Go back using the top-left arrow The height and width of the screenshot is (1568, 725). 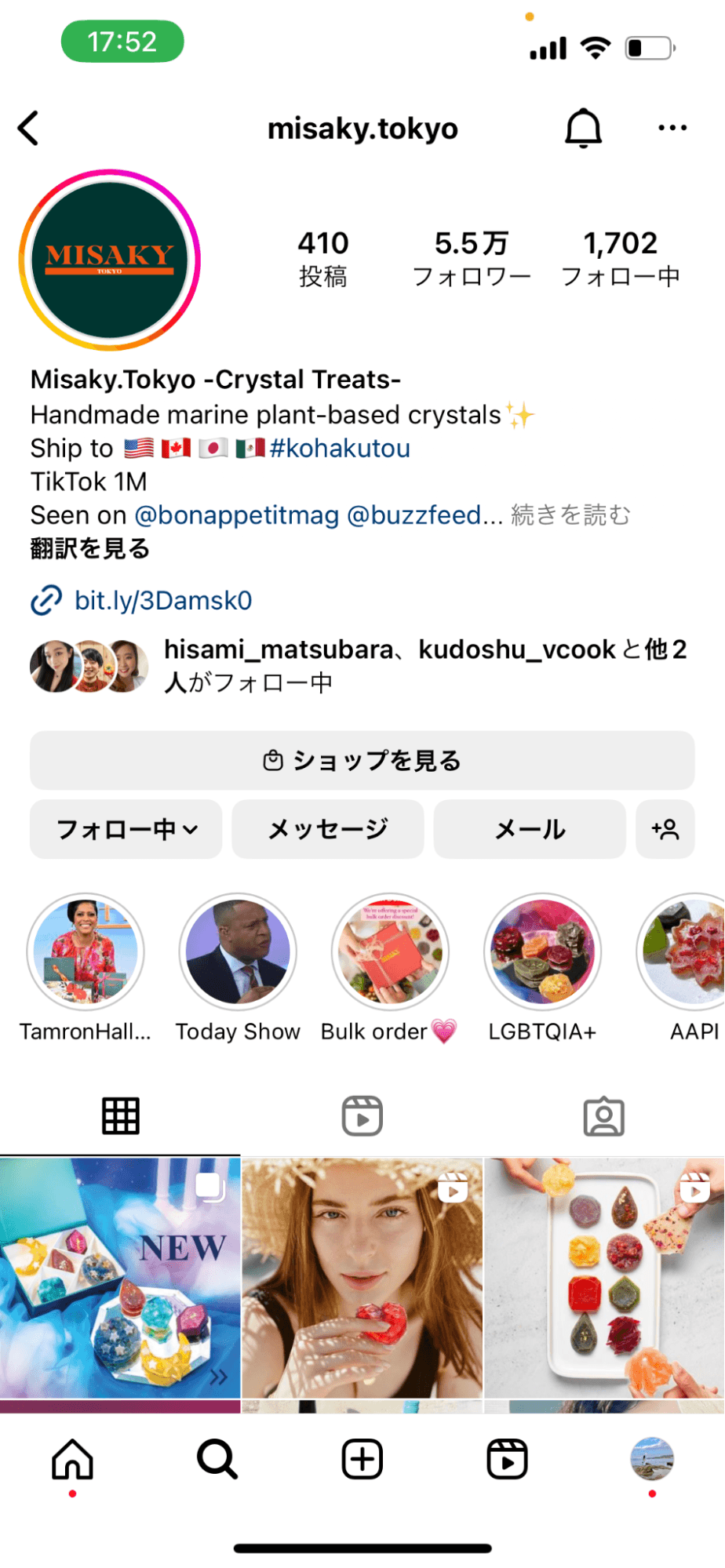(x=29, y=128)
